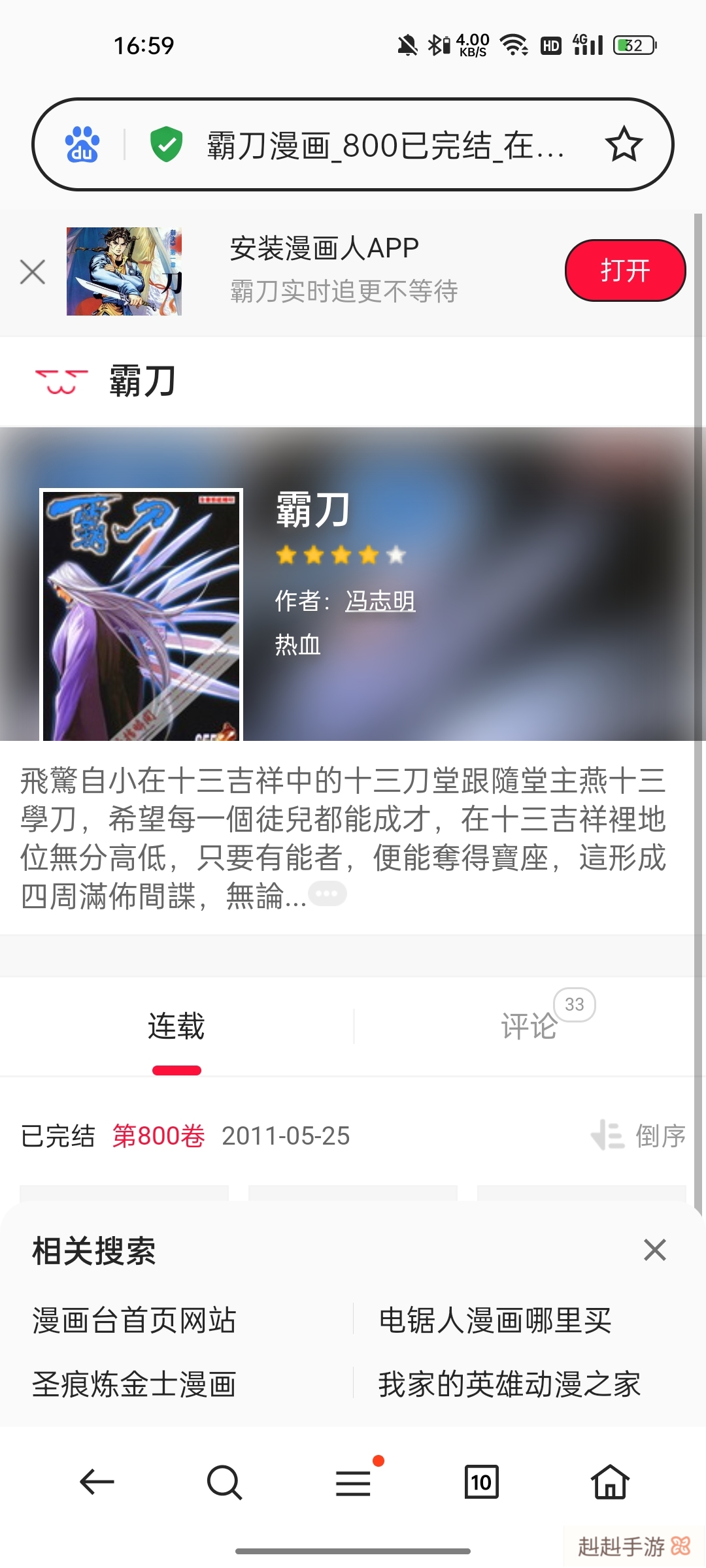Tap the address bar showing 霸刀漫画

click(x=384, y=145)
